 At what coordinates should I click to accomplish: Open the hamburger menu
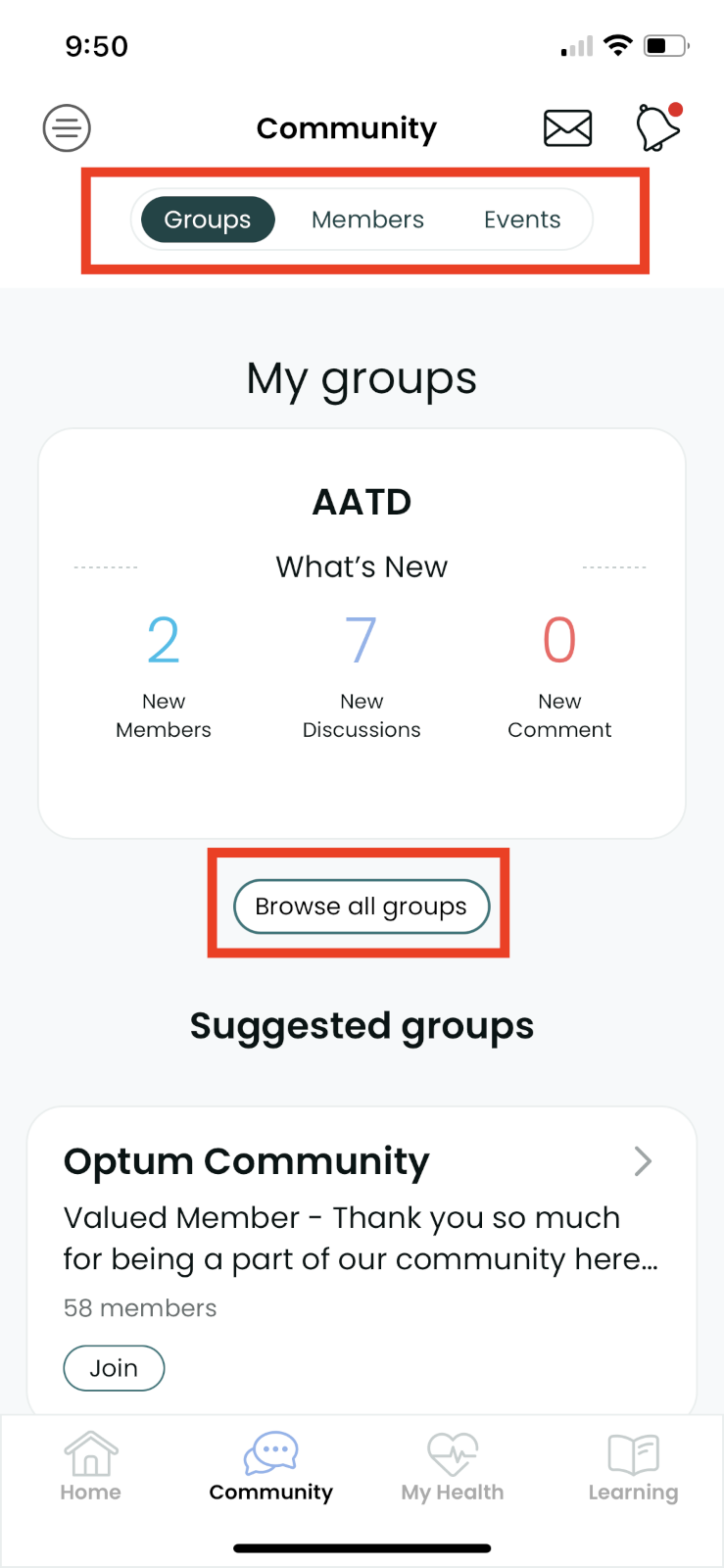tap(67, 128)
